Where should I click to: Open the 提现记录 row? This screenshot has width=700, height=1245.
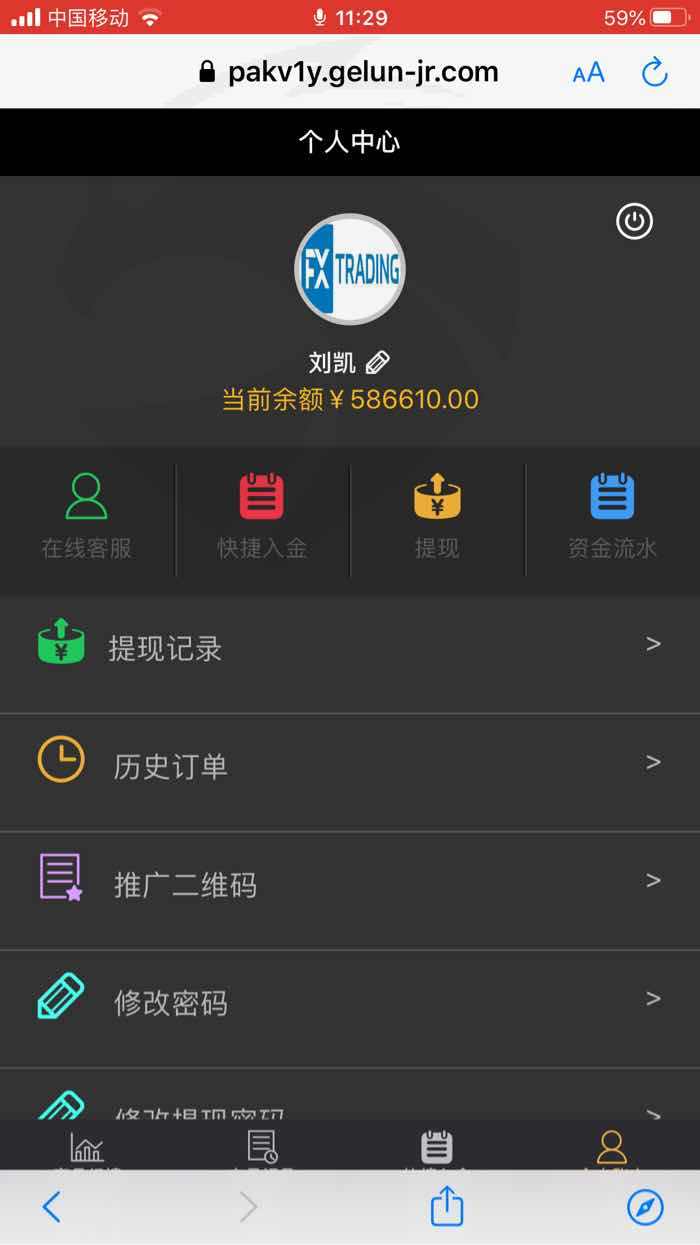(350, 646)
